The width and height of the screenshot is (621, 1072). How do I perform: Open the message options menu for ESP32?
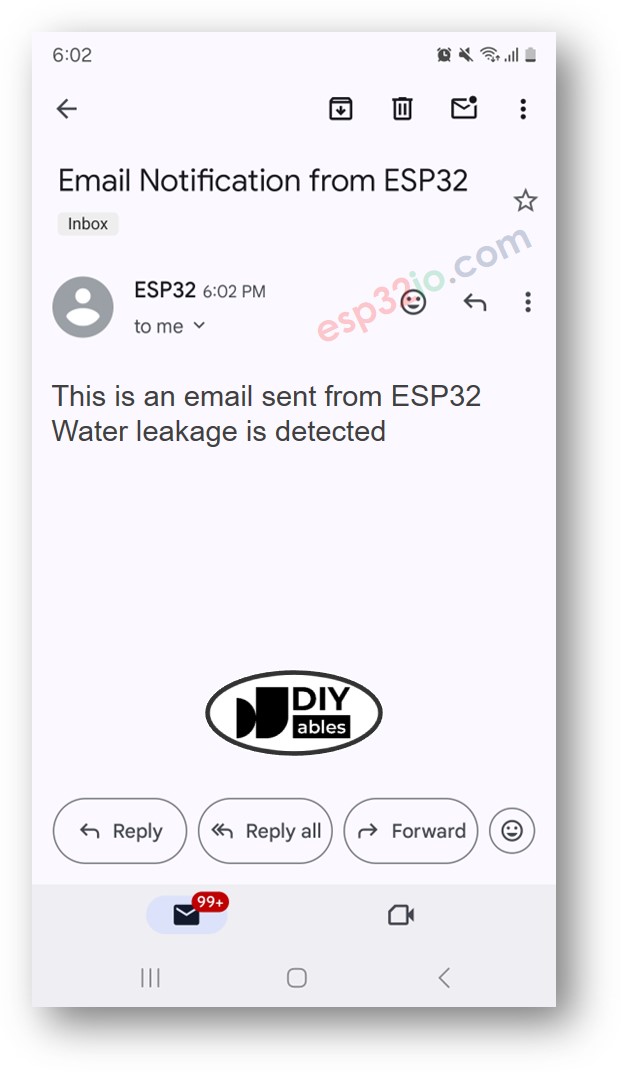click(528, 302)
